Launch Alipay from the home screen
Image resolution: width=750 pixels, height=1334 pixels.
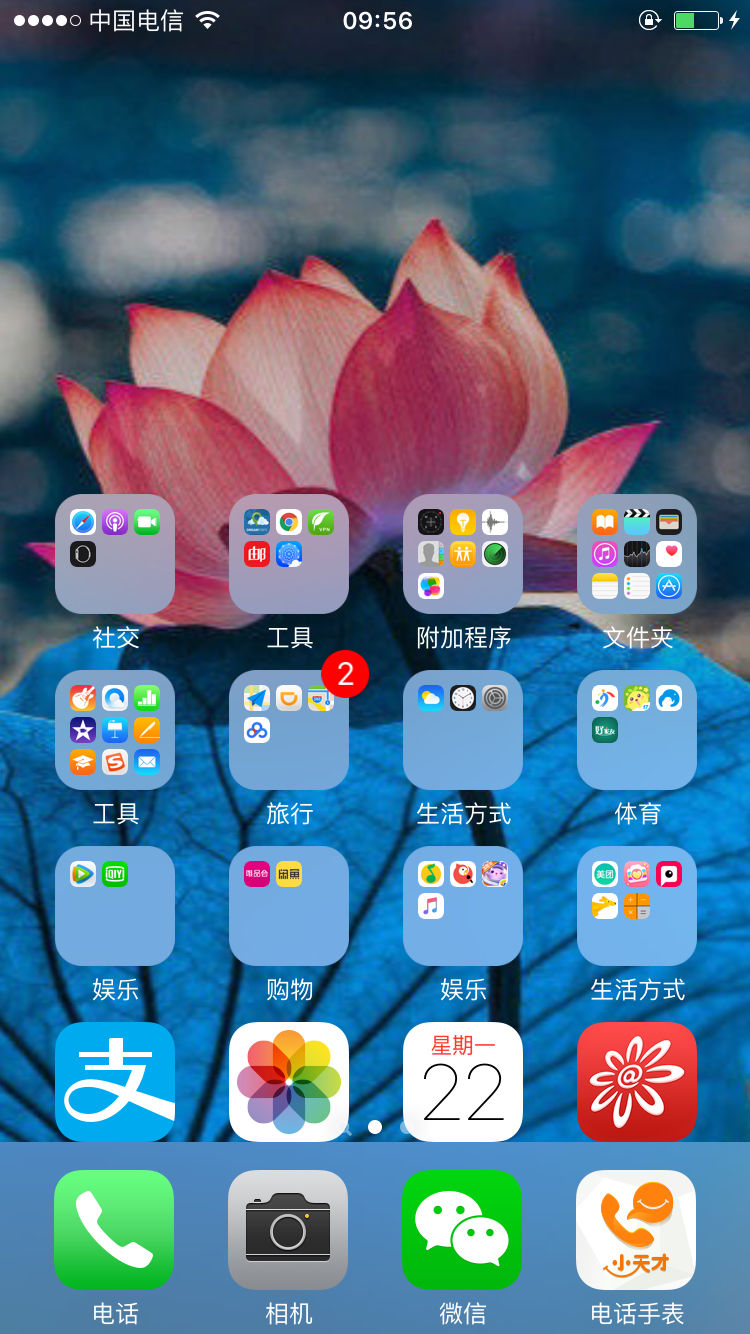coord(115,1082)
